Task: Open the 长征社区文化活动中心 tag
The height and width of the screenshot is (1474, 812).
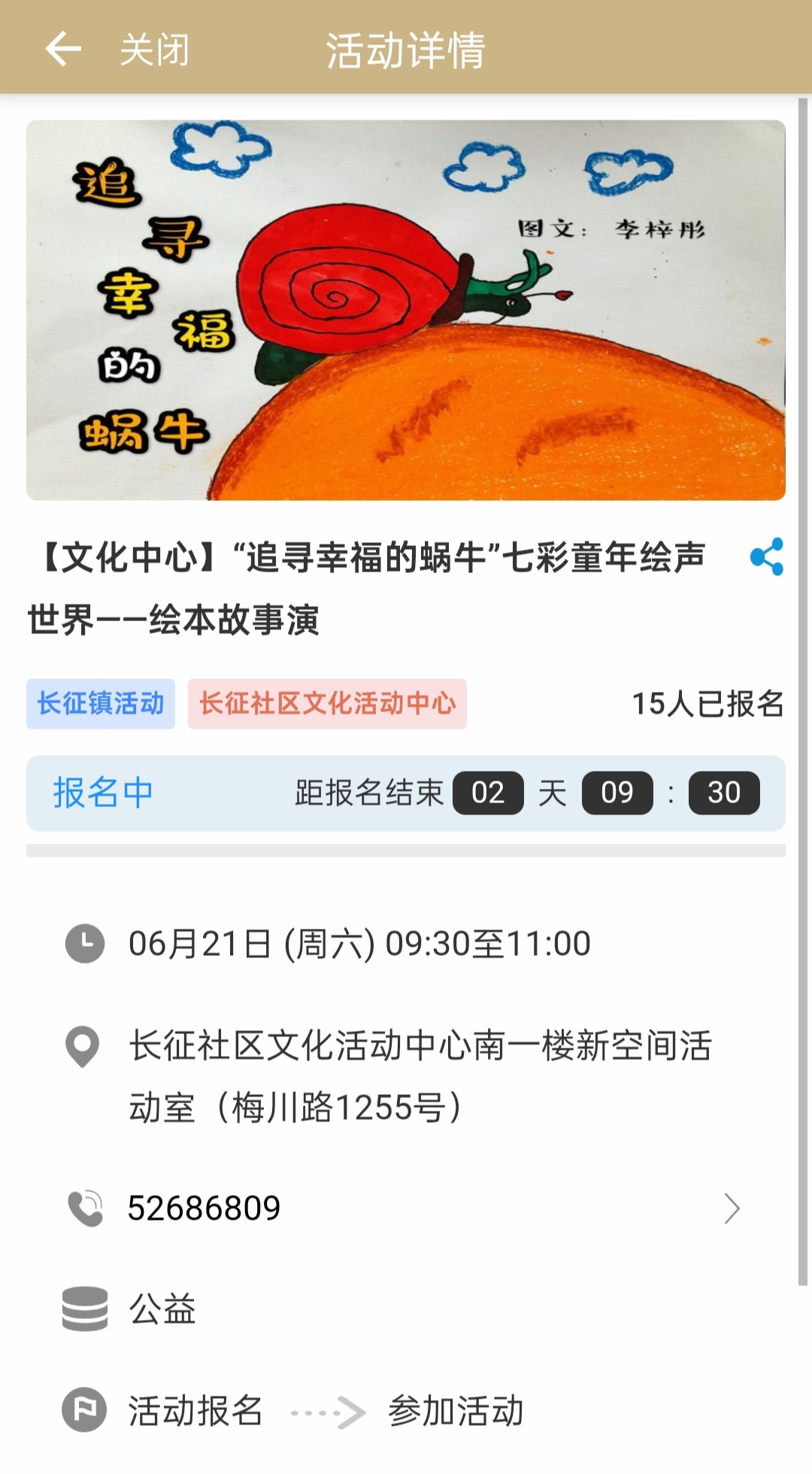Action: (x=327, y=704)
